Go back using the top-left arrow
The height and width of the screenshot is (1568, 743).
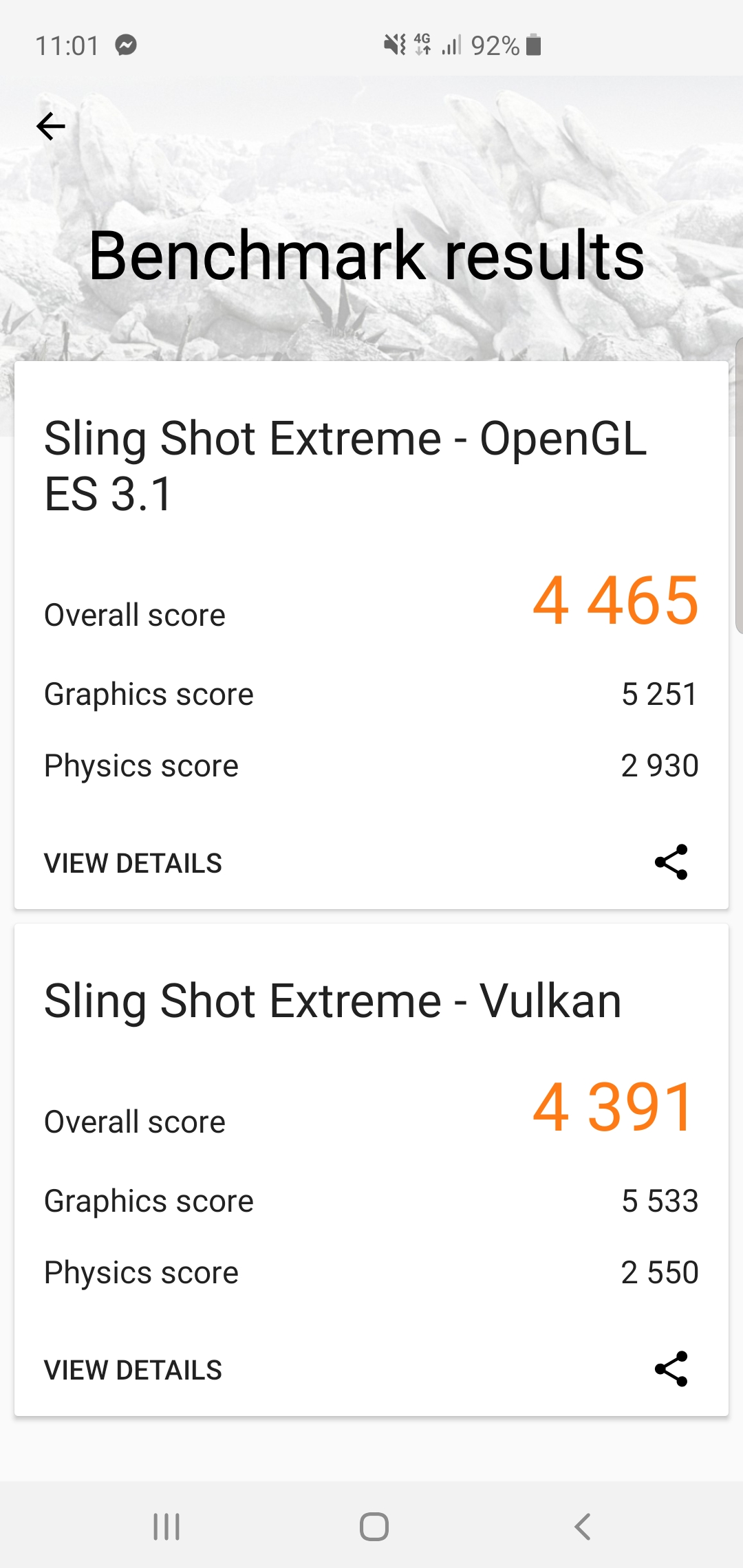pos(51,127)
